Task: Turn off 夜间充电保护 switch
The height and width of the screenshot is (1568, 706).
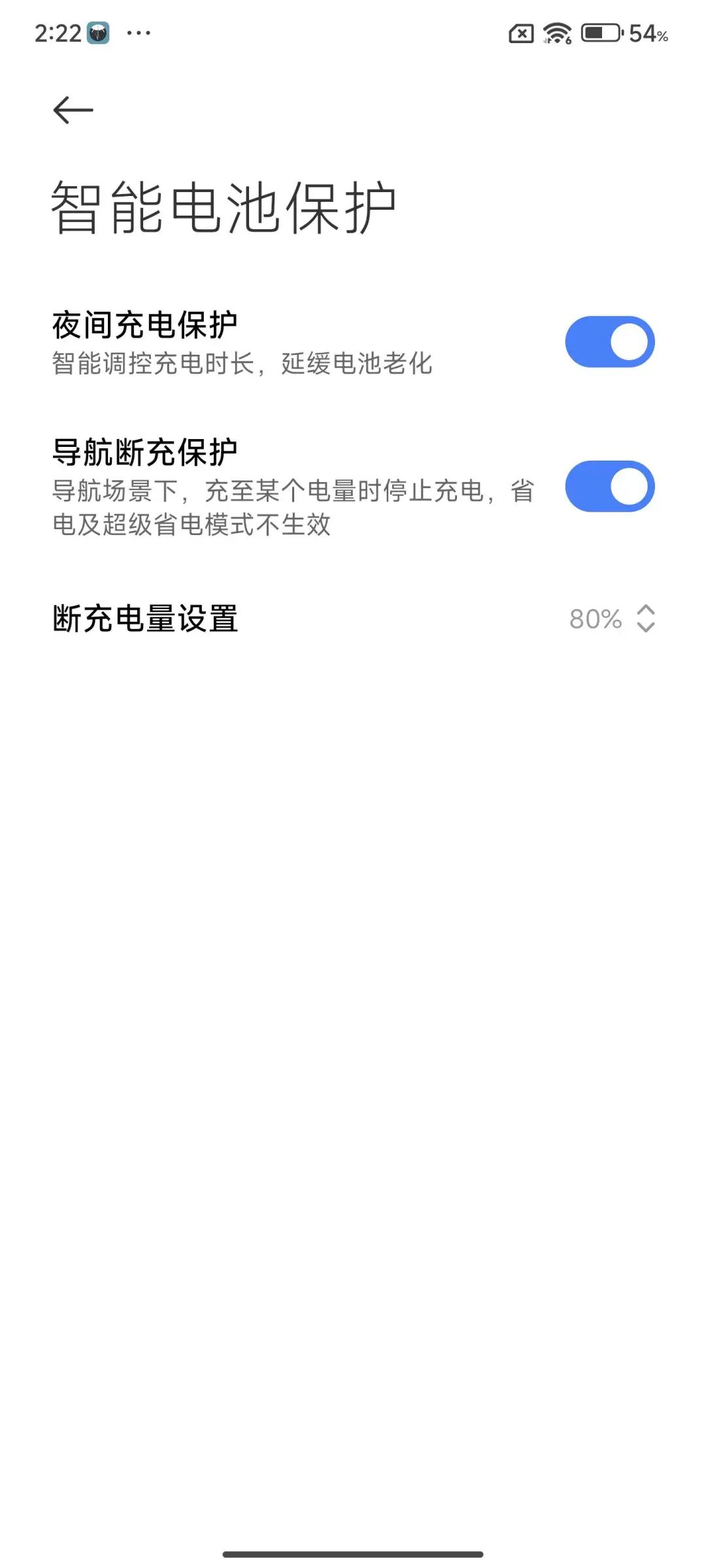Action: point(609,342)
